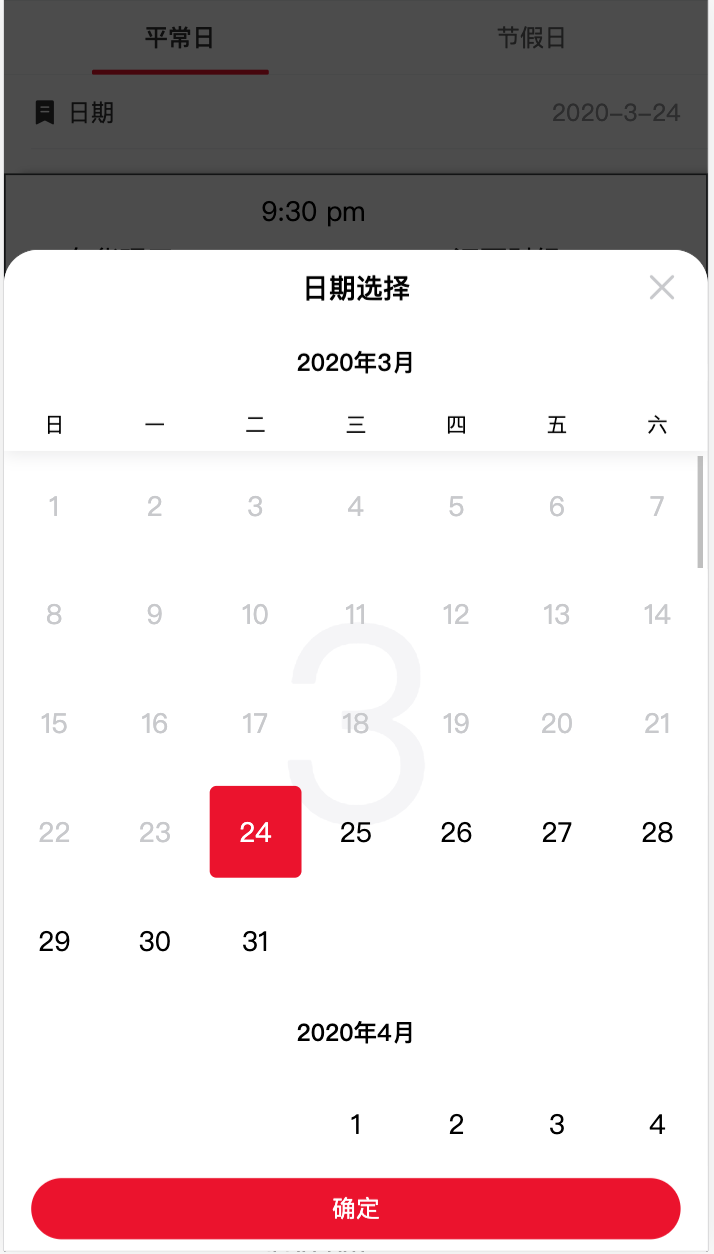This screenshot has height=1254, width=714.
Task: Select March 31 in the calendar
Action: tap(255, 941)
